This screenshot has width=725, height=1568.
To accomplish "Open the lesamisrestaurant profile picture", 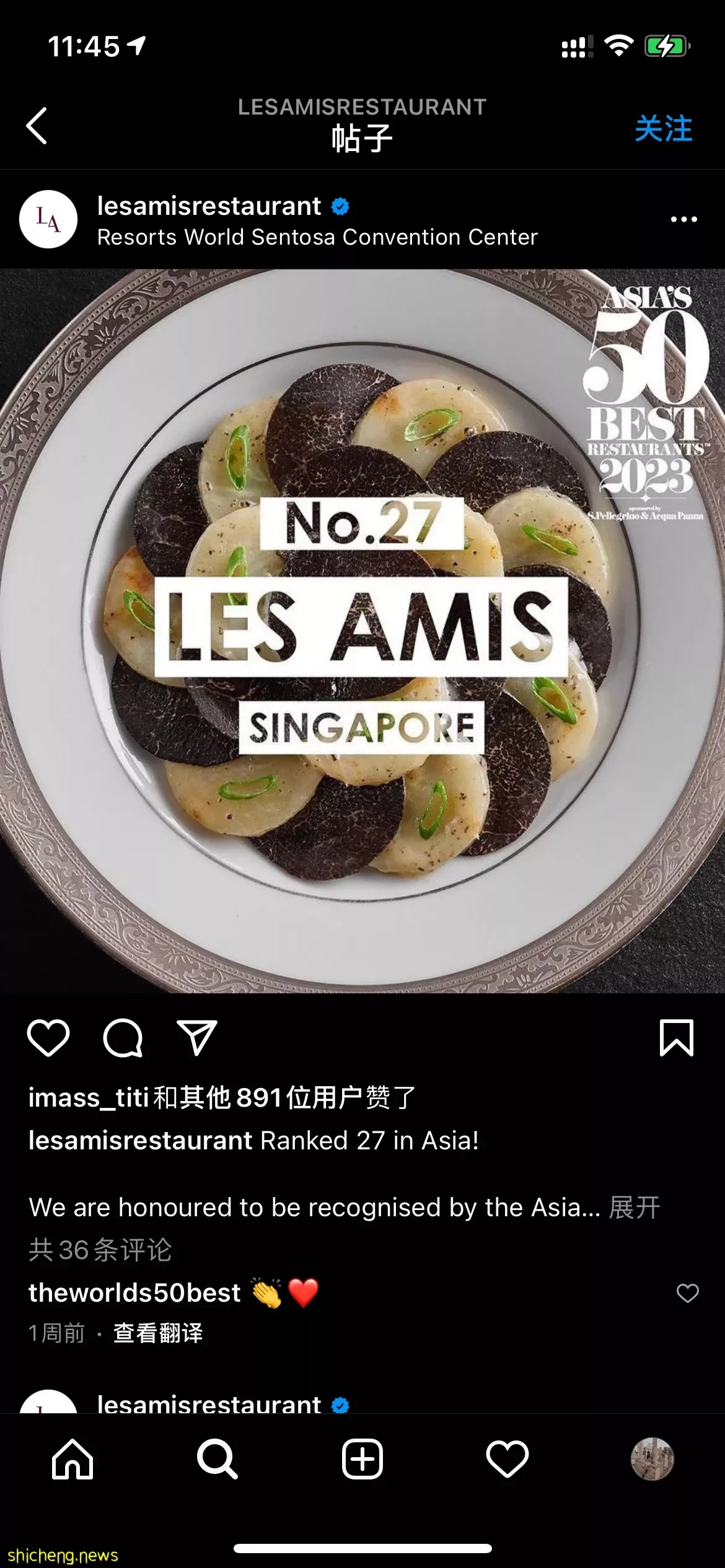I will click(x=48, y=219).
